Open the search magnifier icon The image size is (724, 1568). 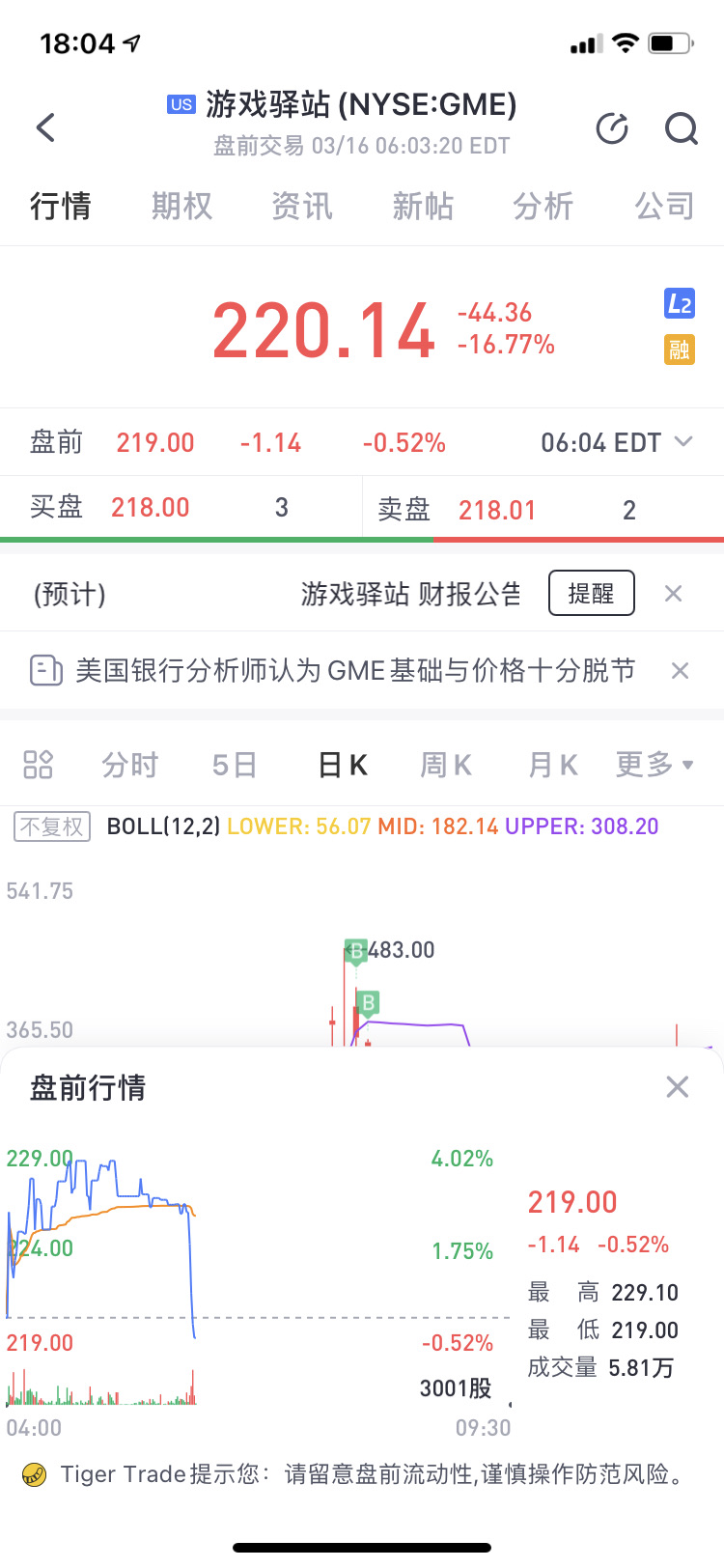click(682, 127)
